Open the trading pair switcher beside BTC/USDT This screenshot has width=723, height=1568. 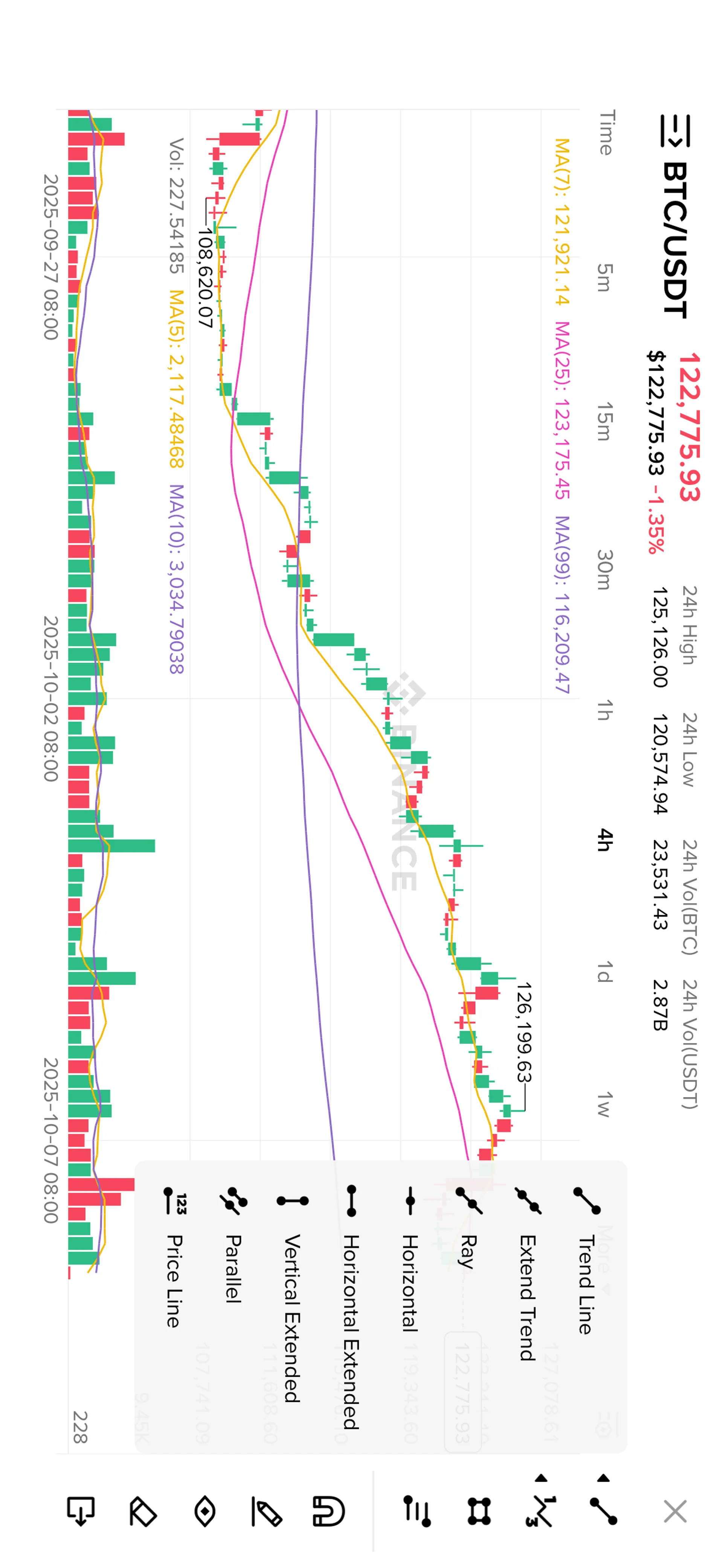(x=675, y=131)
